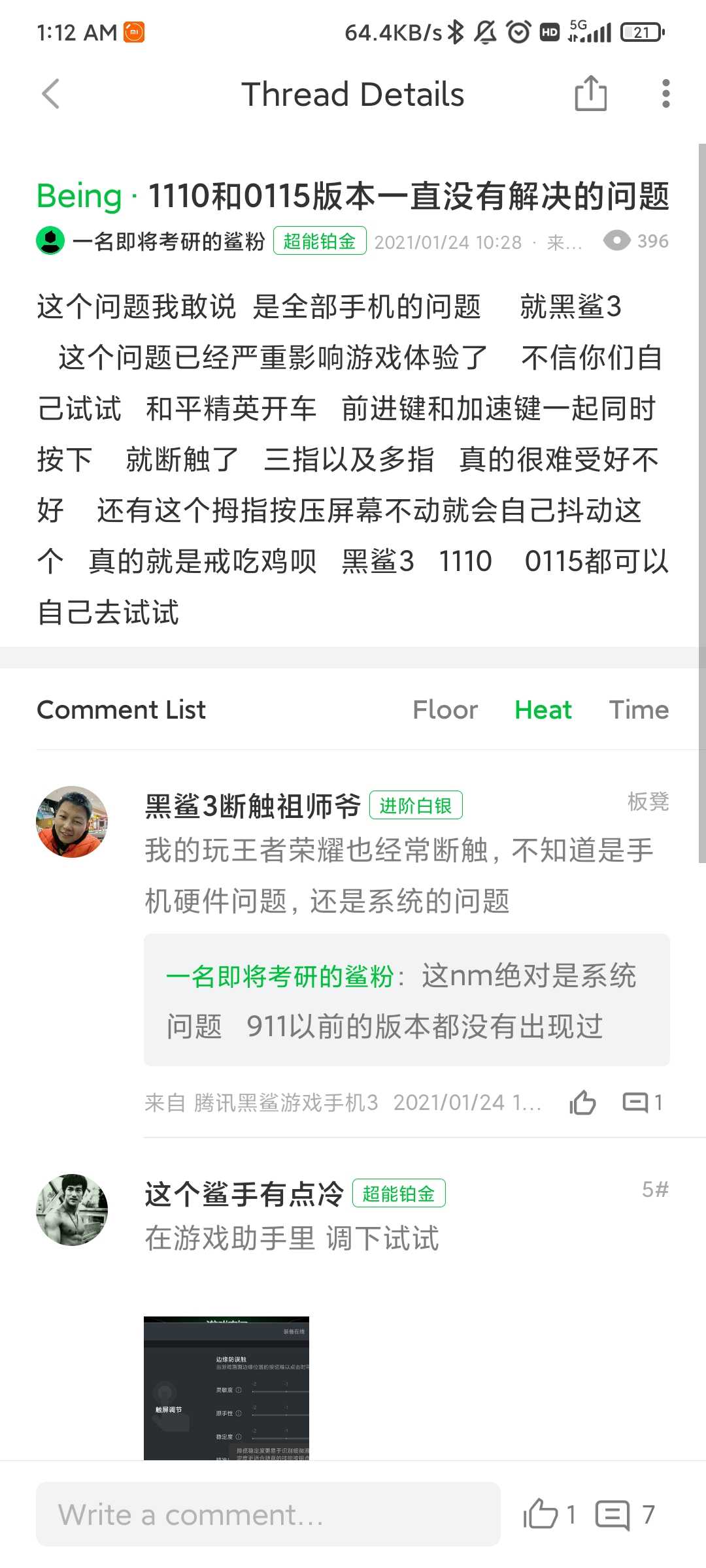The height and width of the screenshot is (1568, 706).
Task: Sort comments by Time
Action: [639, 710]
